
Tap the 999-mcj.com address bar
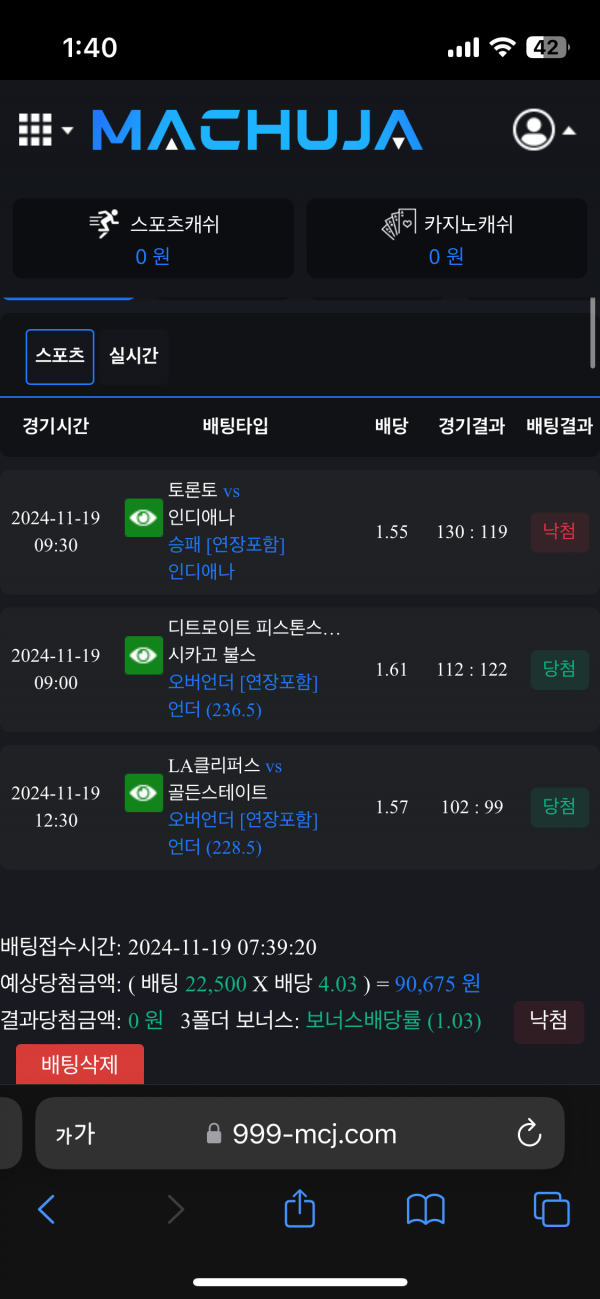300,1133
